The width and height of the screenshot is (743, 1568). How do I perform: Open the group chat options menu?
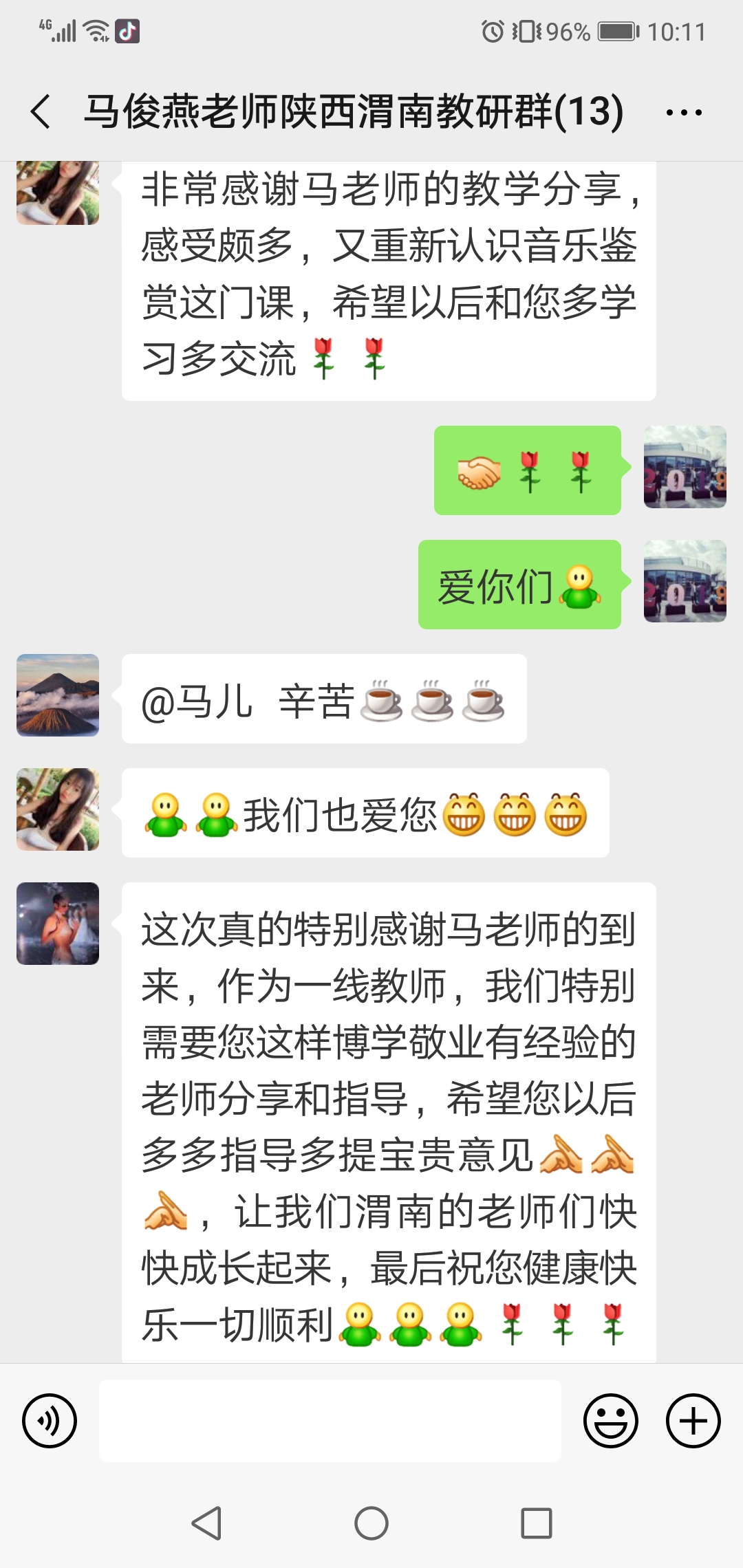click(x=684, y=112)
